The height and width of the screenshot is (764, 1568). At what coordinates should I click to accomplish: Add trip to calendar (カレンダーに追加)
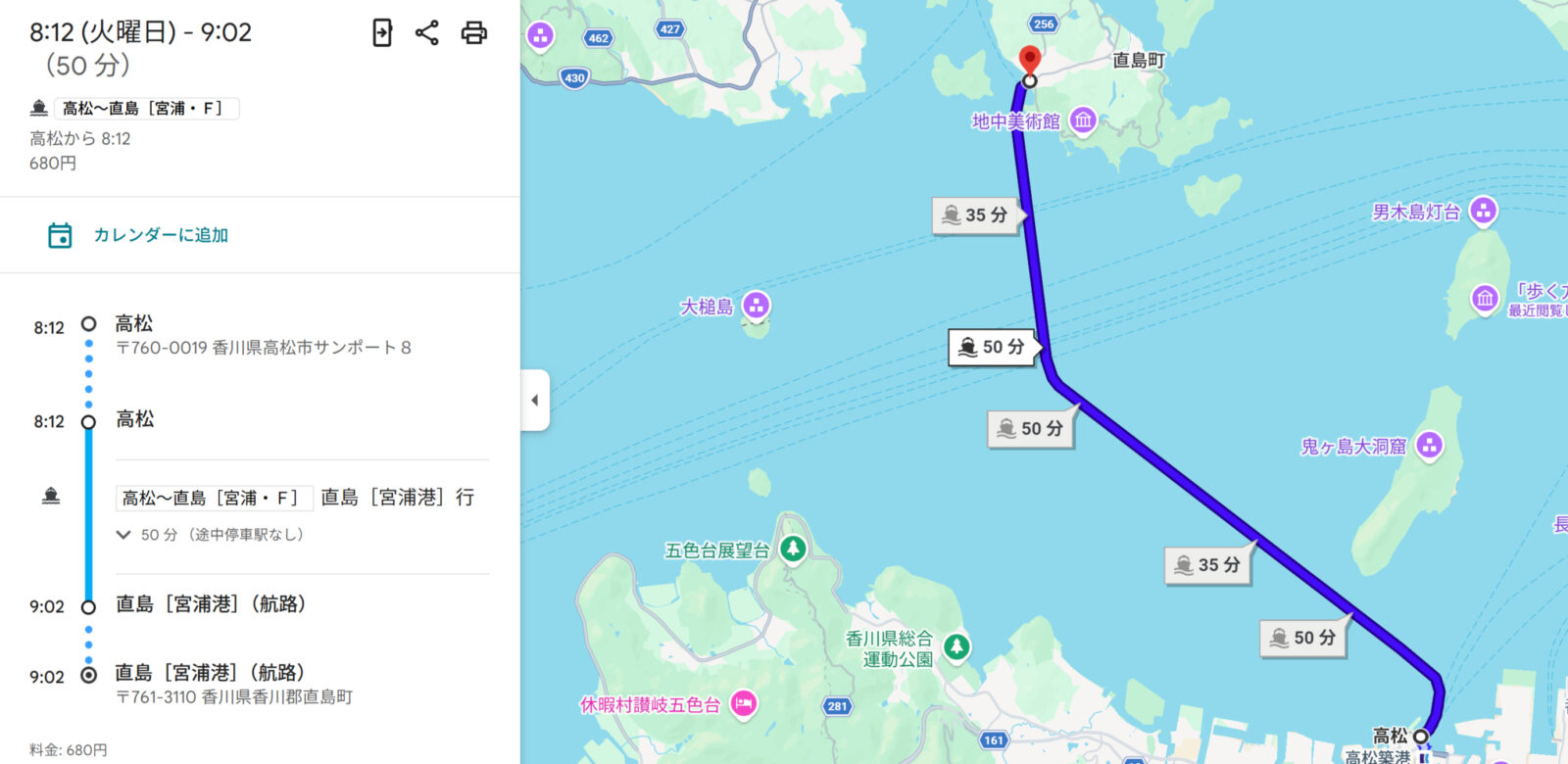(138, 235)
